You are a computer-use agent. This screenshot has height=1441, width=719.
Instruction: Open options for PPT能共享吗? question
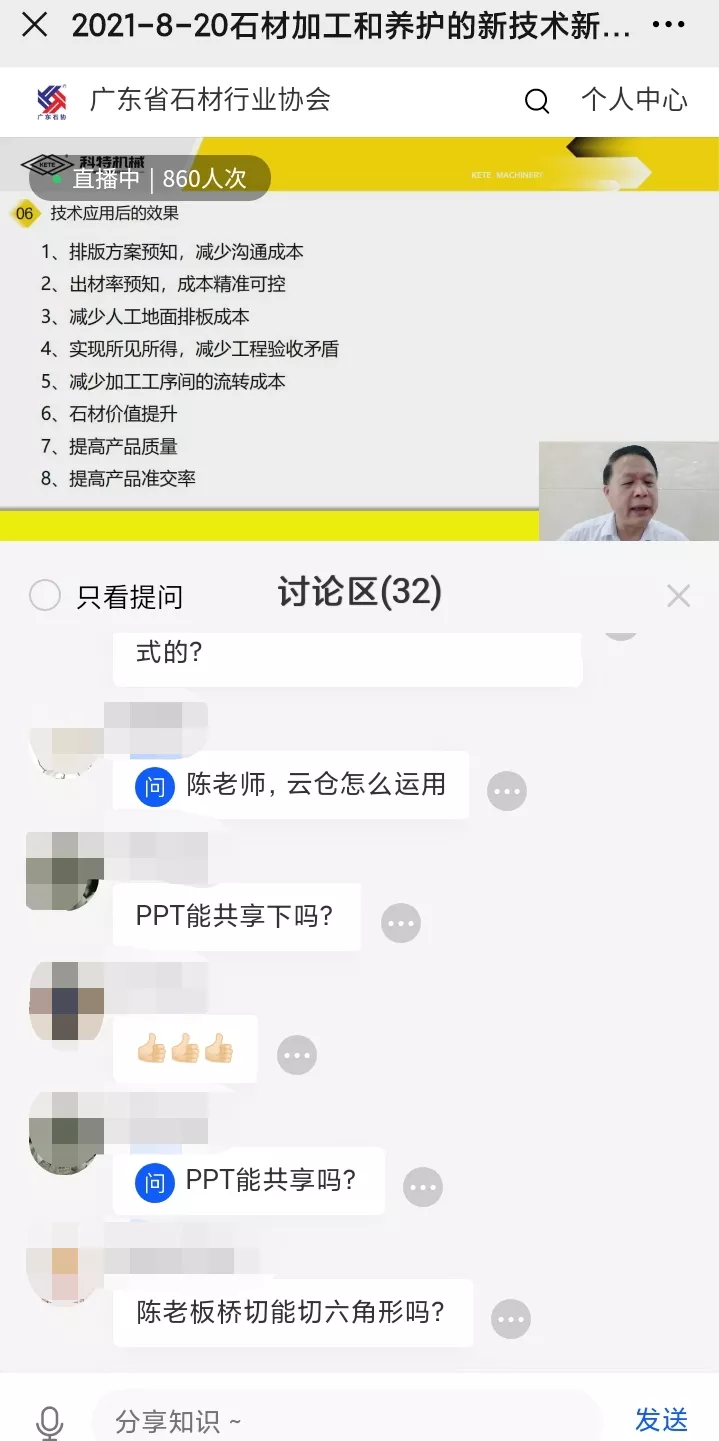point(423,1187)
